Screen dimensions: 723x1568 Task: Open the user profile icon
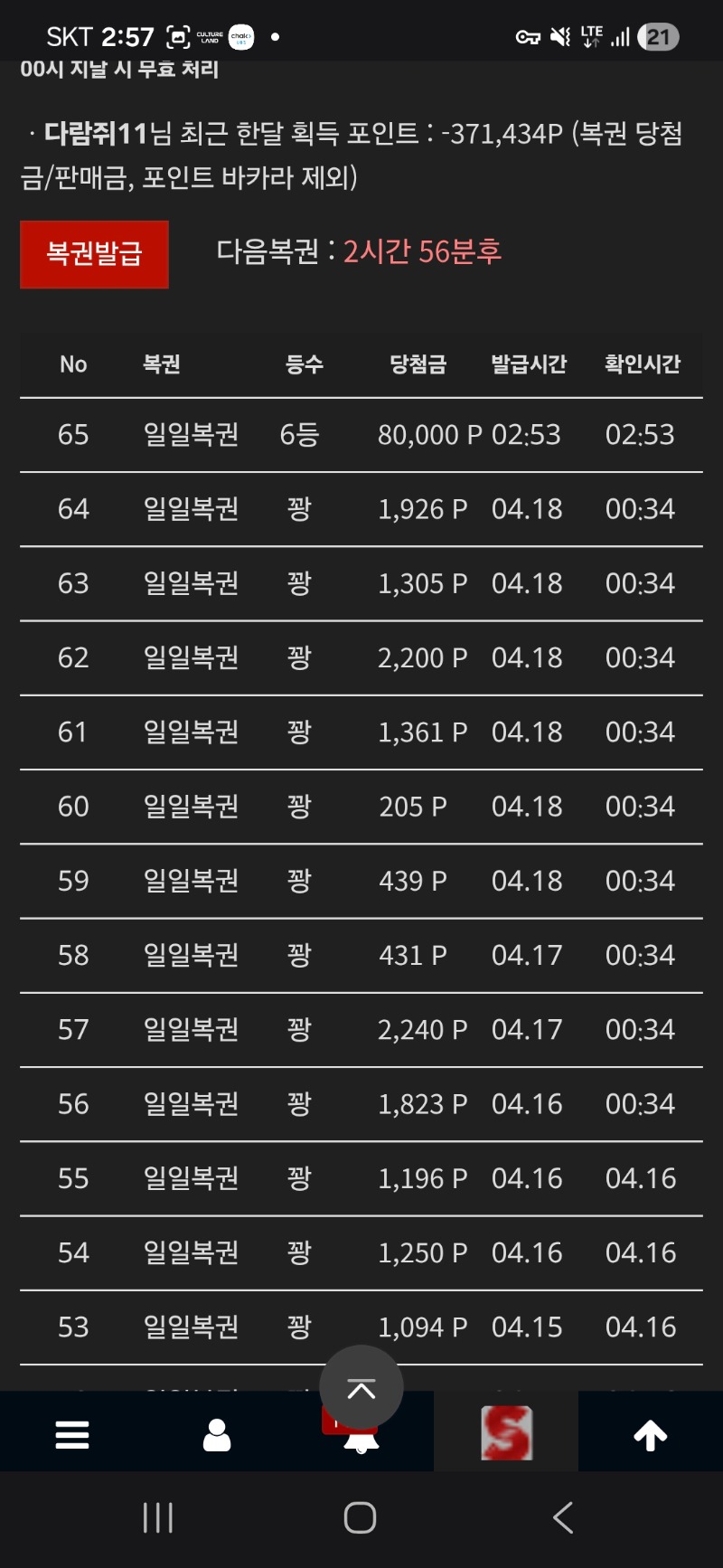click(x=217, y=1434)
